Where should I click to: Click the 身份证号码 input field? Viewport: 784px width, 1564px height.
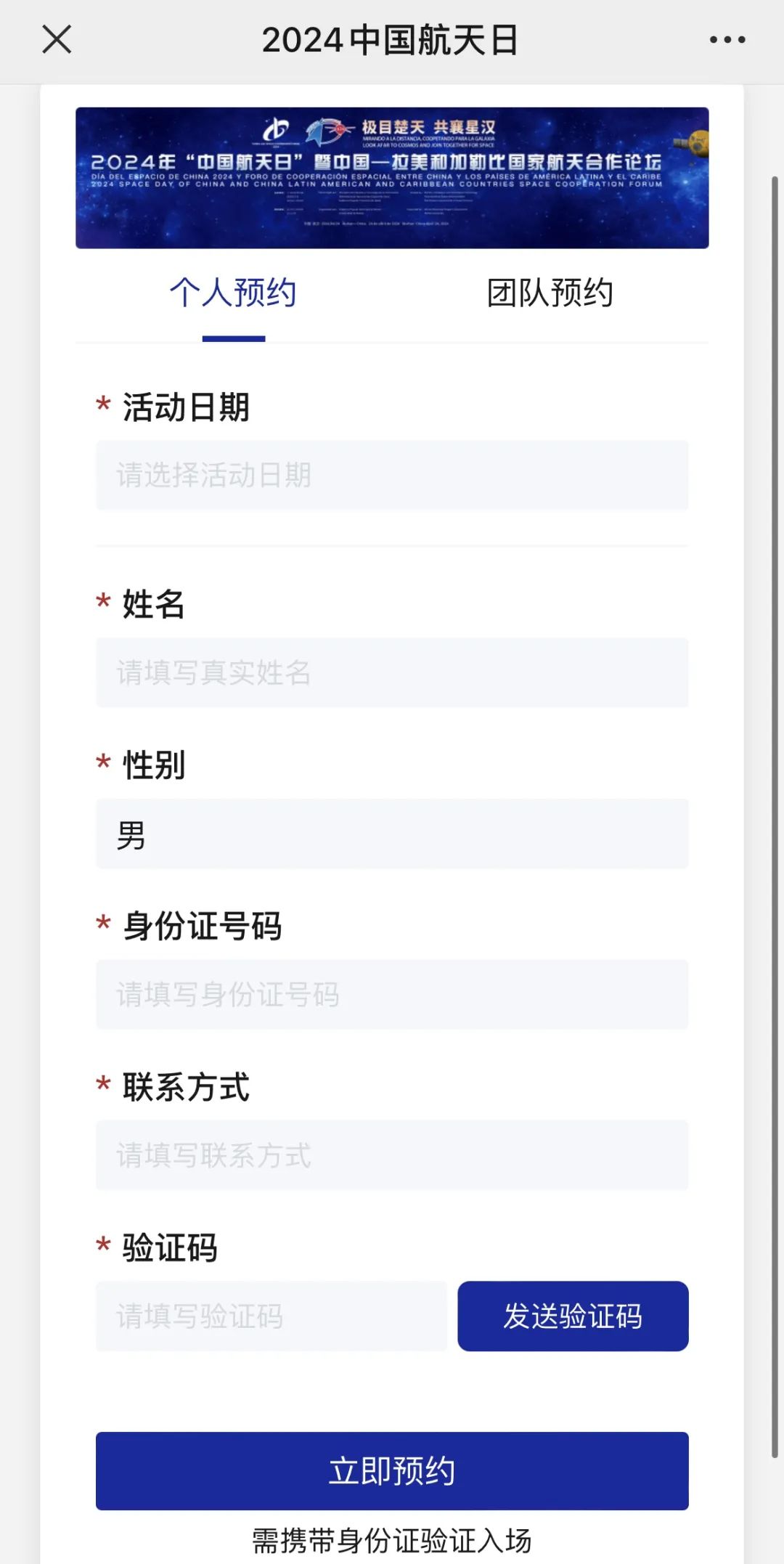(392, 995)
